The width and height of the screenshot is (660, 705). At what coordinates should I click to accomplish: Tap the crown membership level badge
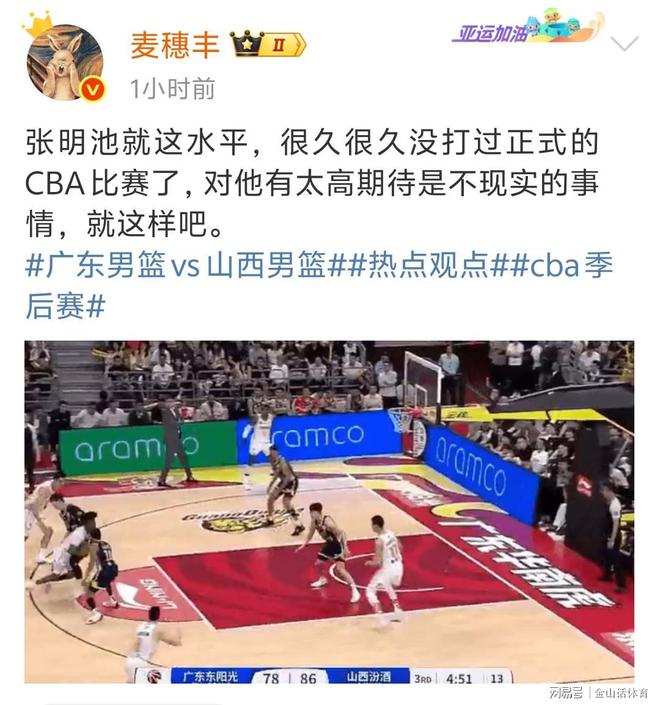click(267, 44)
